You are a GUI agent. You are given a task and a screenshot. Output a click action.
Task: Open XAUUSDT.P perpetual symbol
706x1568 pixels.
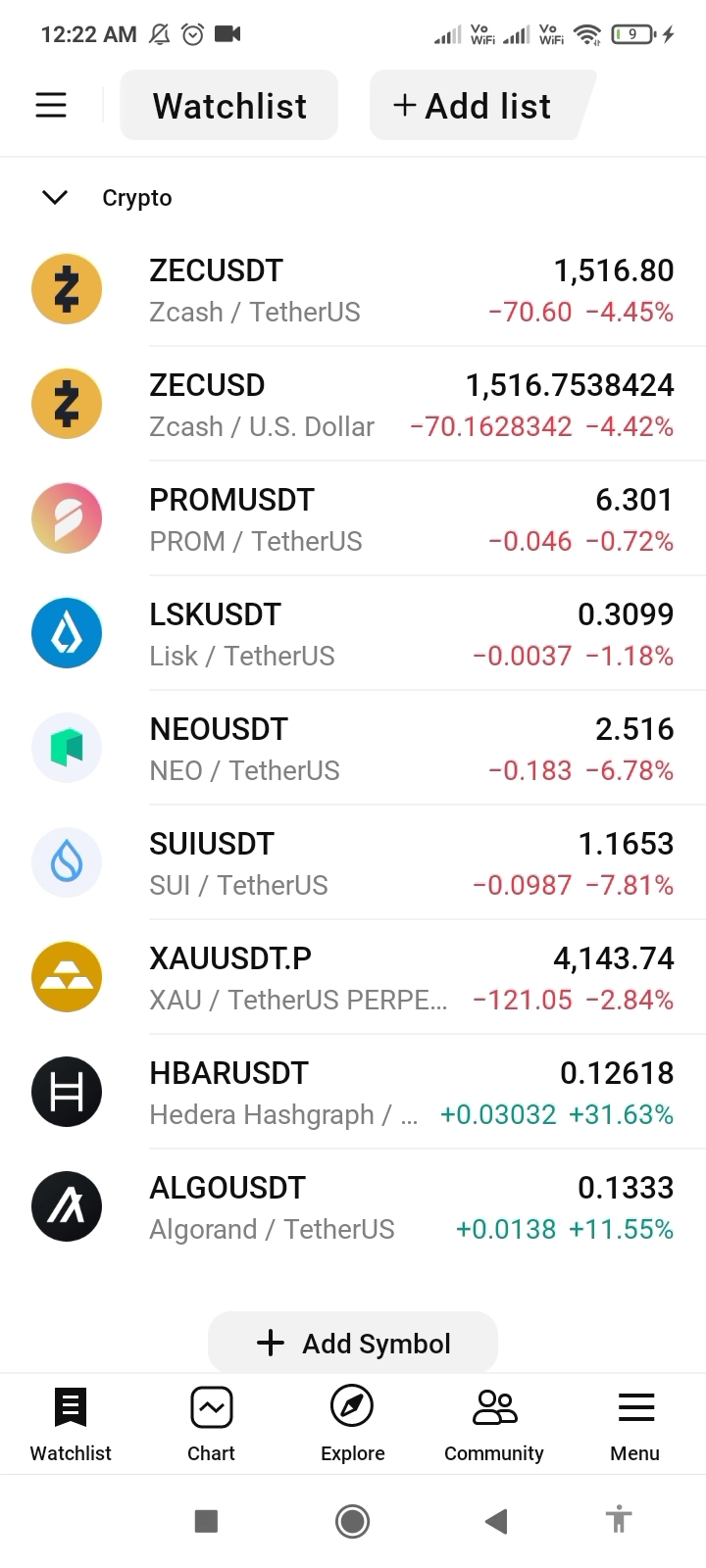[353, 978]
